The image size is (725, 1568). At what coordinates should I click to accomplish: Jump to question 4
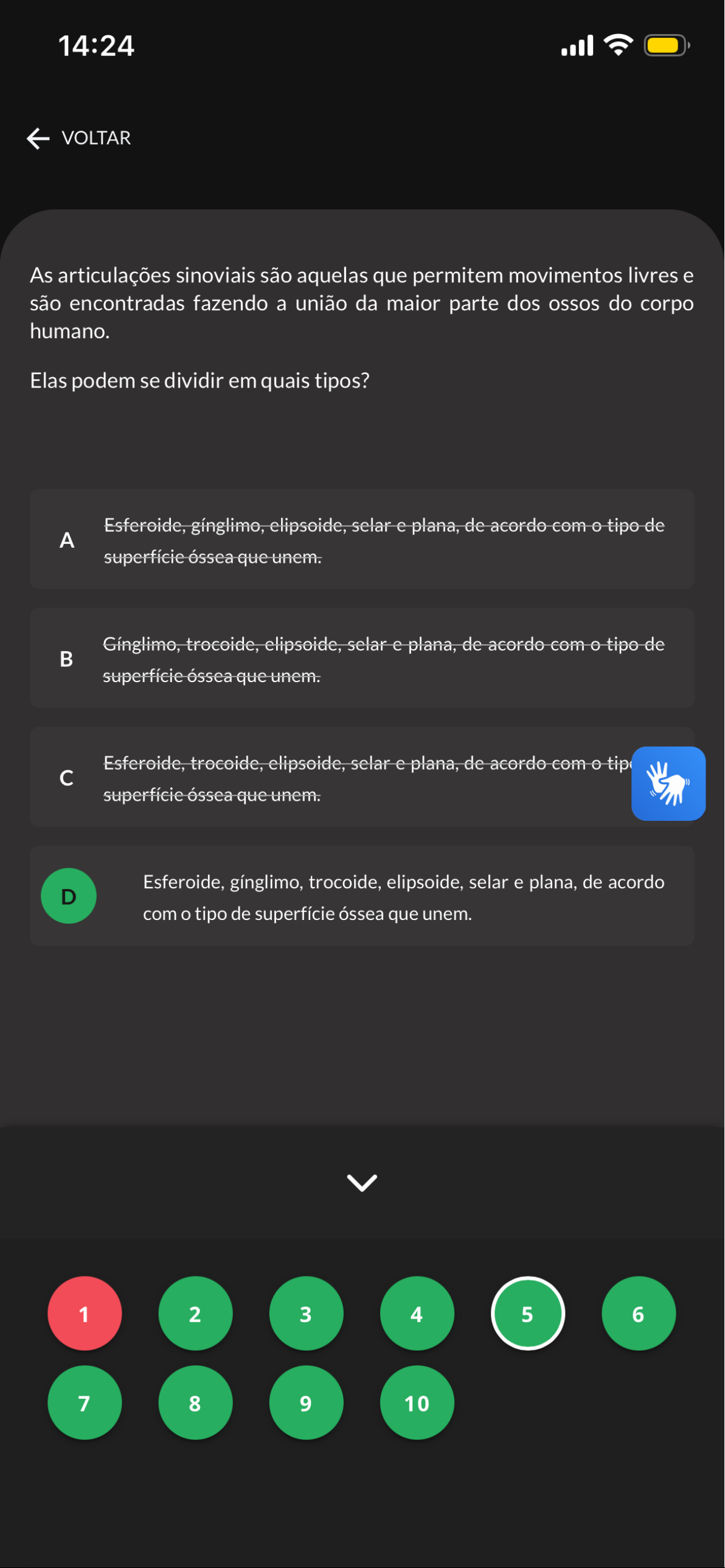[417, 1314]
